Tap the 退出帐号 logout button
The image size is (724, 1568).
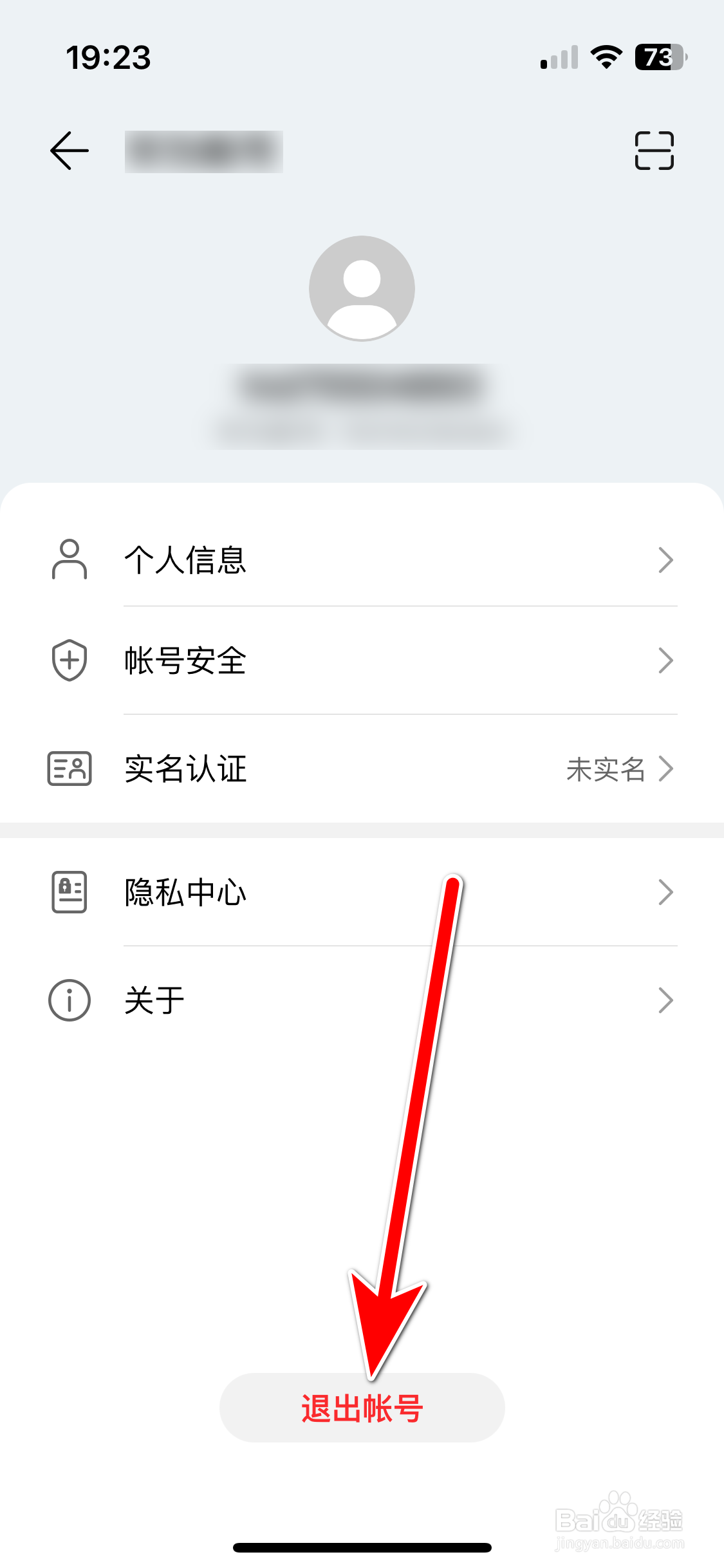click(x=362, y=1406)
